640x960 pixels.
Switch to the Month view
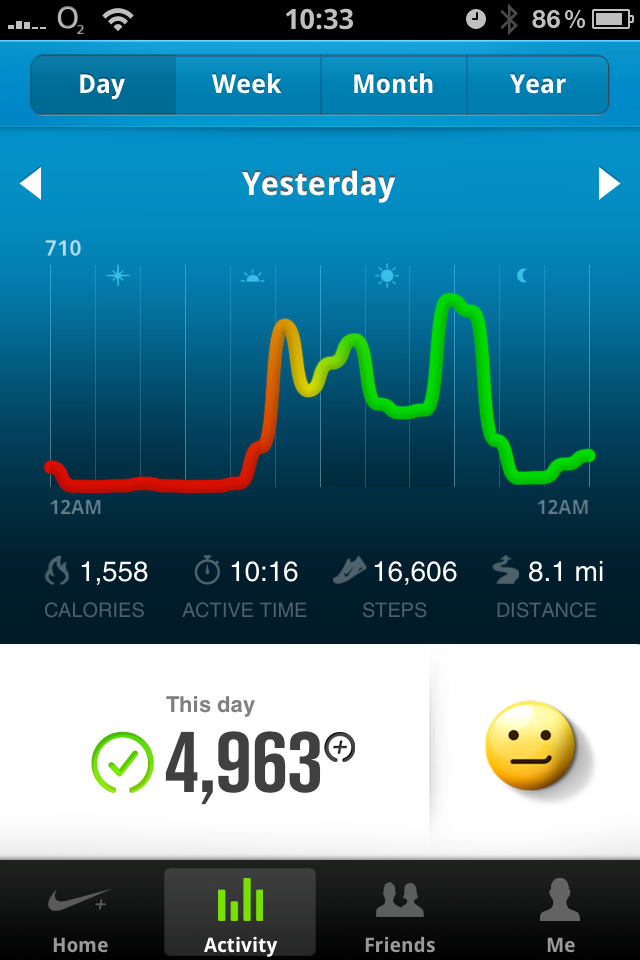point(393,85)
